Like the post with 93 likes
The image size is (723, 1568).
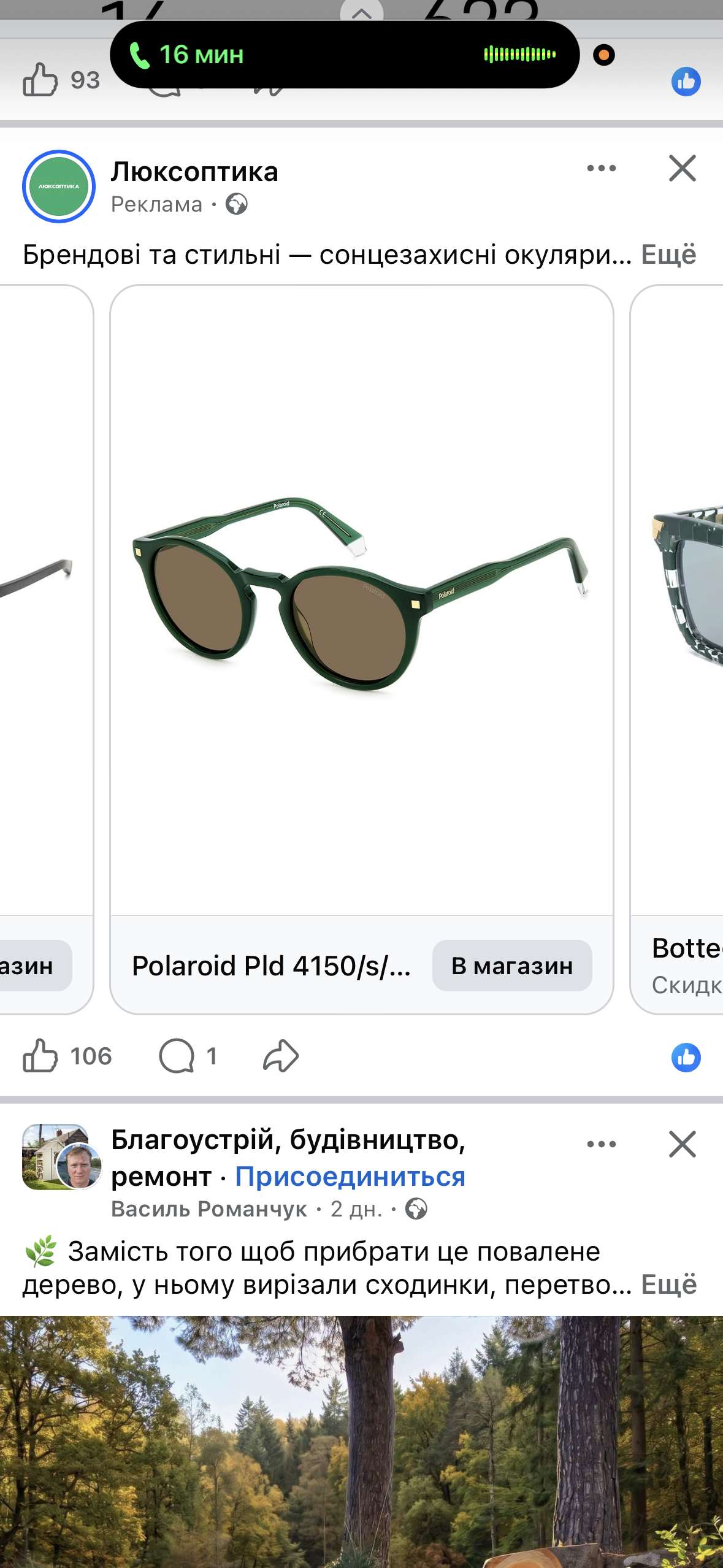pyautogui.click(x=40, y=80)
